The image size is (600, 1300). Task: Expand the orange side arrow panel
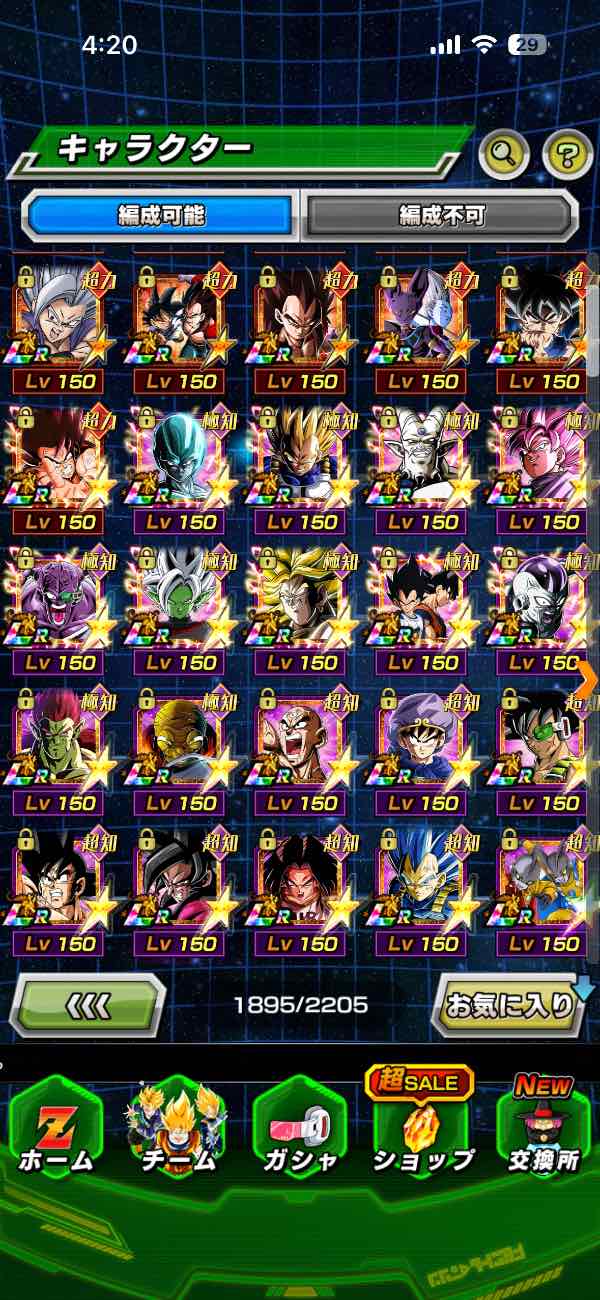pyautogui.click(x=586, y=679)
